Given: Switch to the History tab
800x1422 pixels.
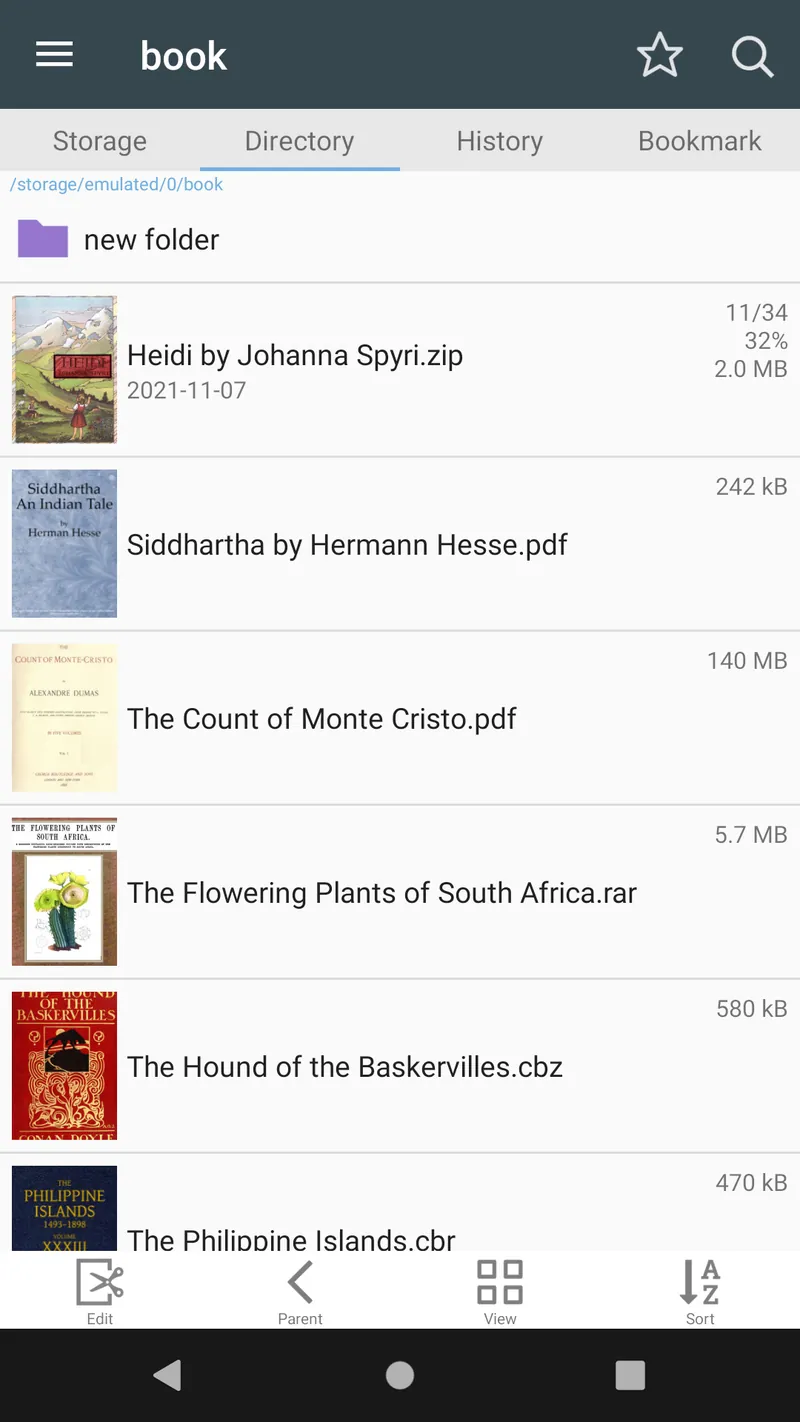Looking at the screenshot, I should [x=499, y=141].
